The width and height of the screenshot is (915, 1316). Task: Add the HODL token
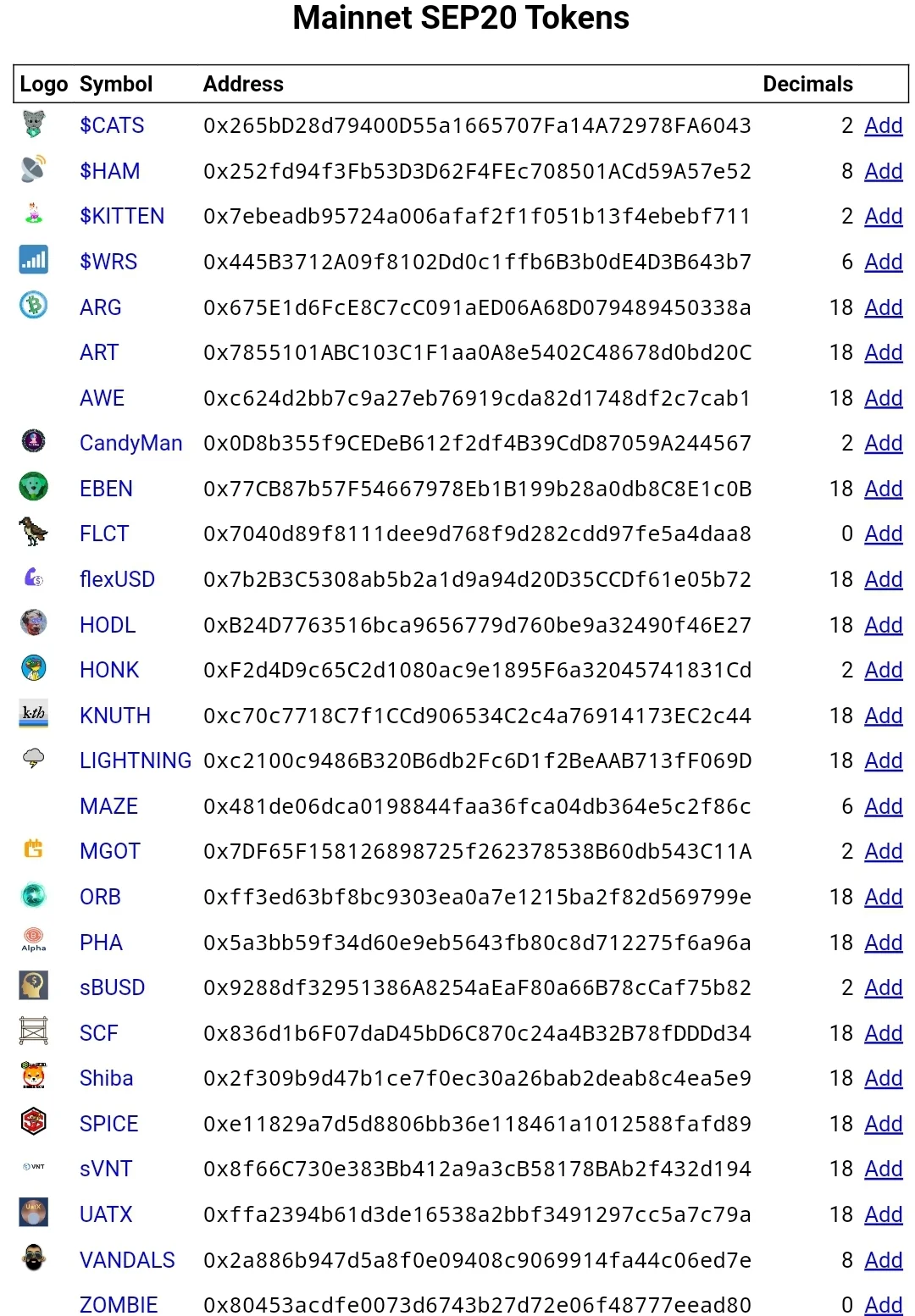[x=883, y=625]
